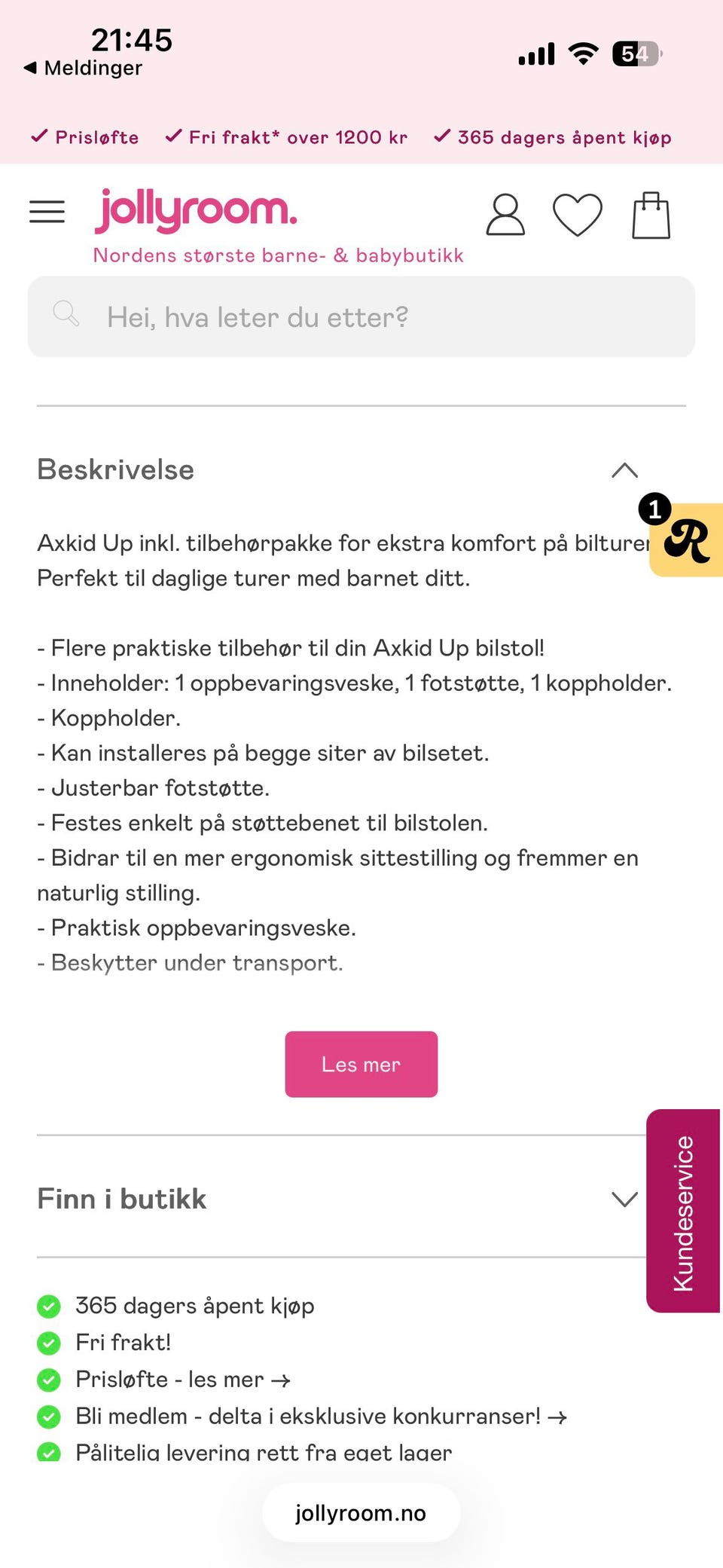Collapse the Beskrivelse section
This screenshot has height=1568, width=723.
point(624,470)
